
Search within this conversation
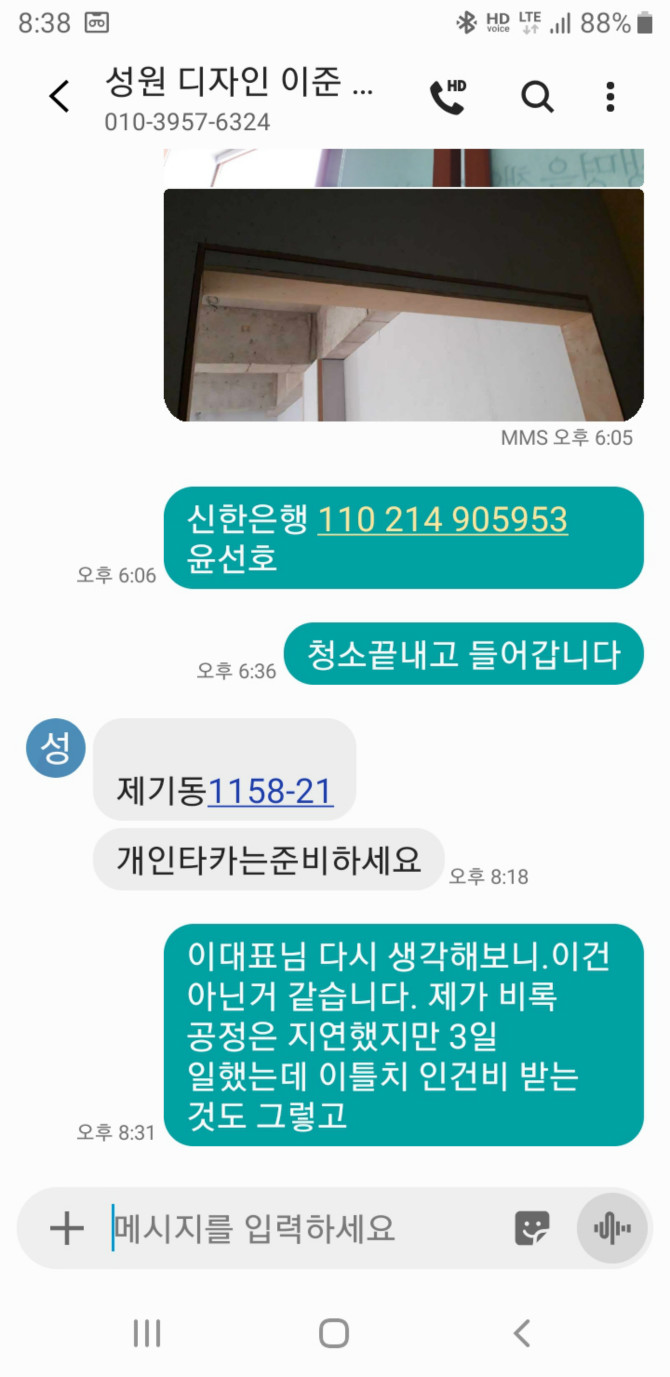pos(537,96)
